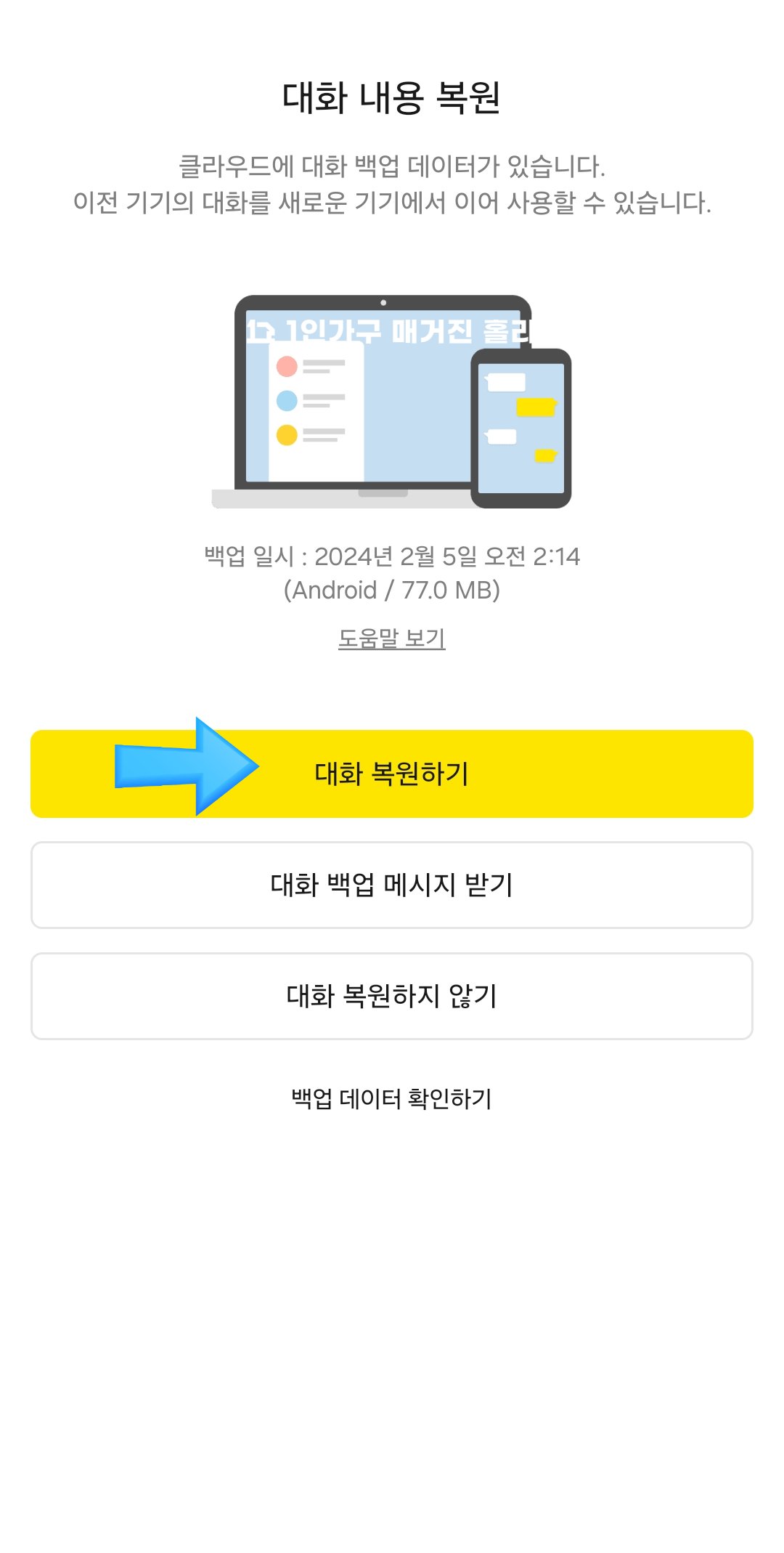Open the 도움말 보기 link

(392, 638)
